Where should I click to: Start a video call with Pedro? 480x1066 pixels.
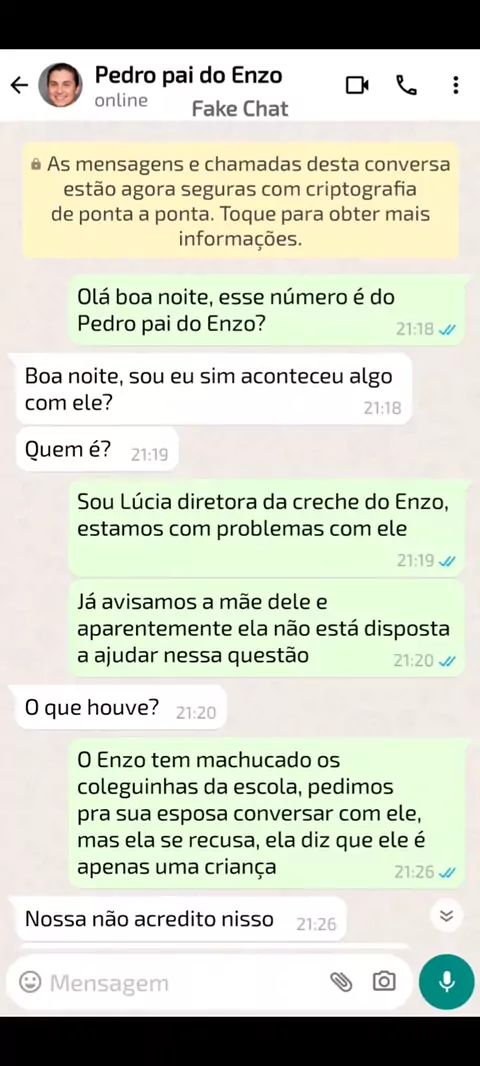(x=357, y=85)
